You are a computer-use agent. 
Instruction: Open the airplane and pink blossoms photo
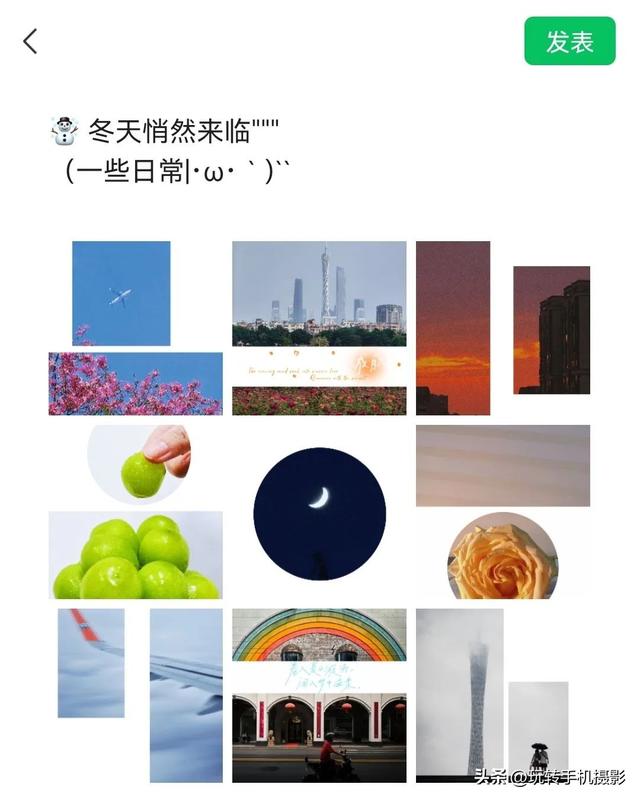pos(136,328)
